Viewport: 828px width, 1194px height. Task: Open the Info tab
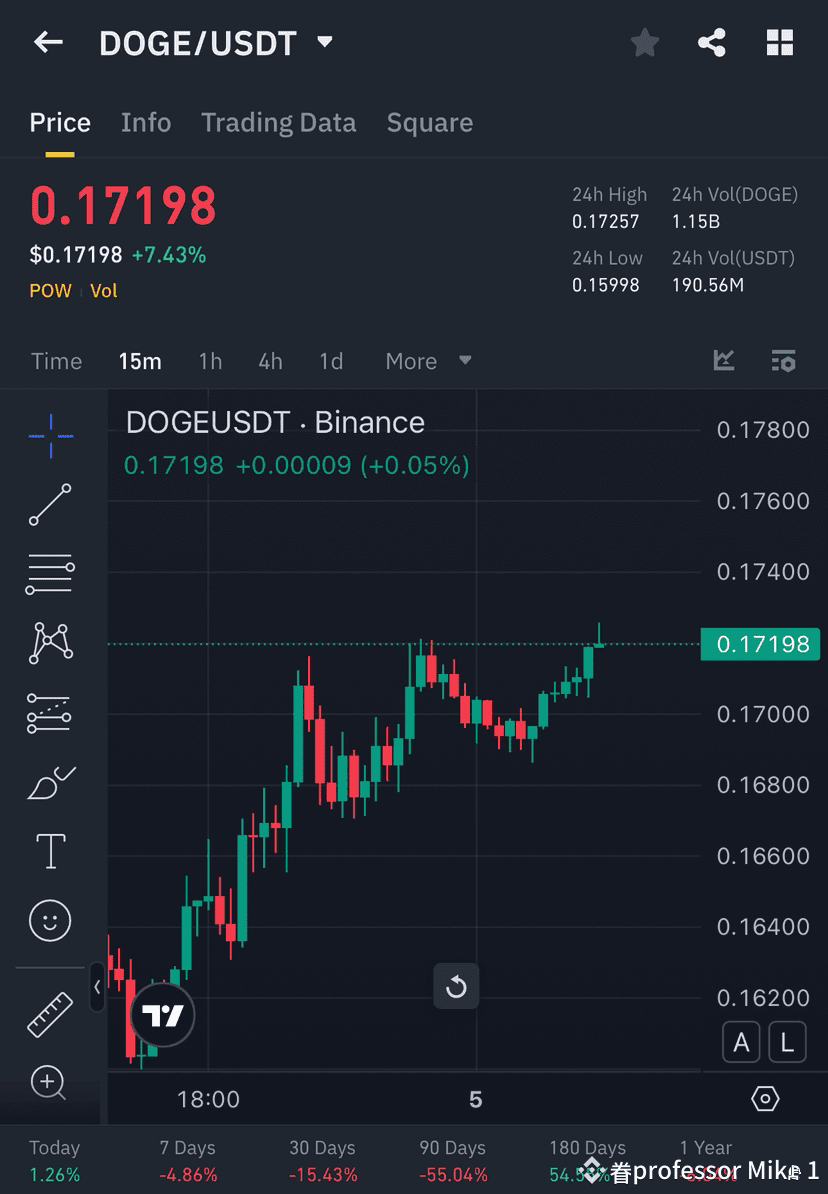[x=146, y=122]
